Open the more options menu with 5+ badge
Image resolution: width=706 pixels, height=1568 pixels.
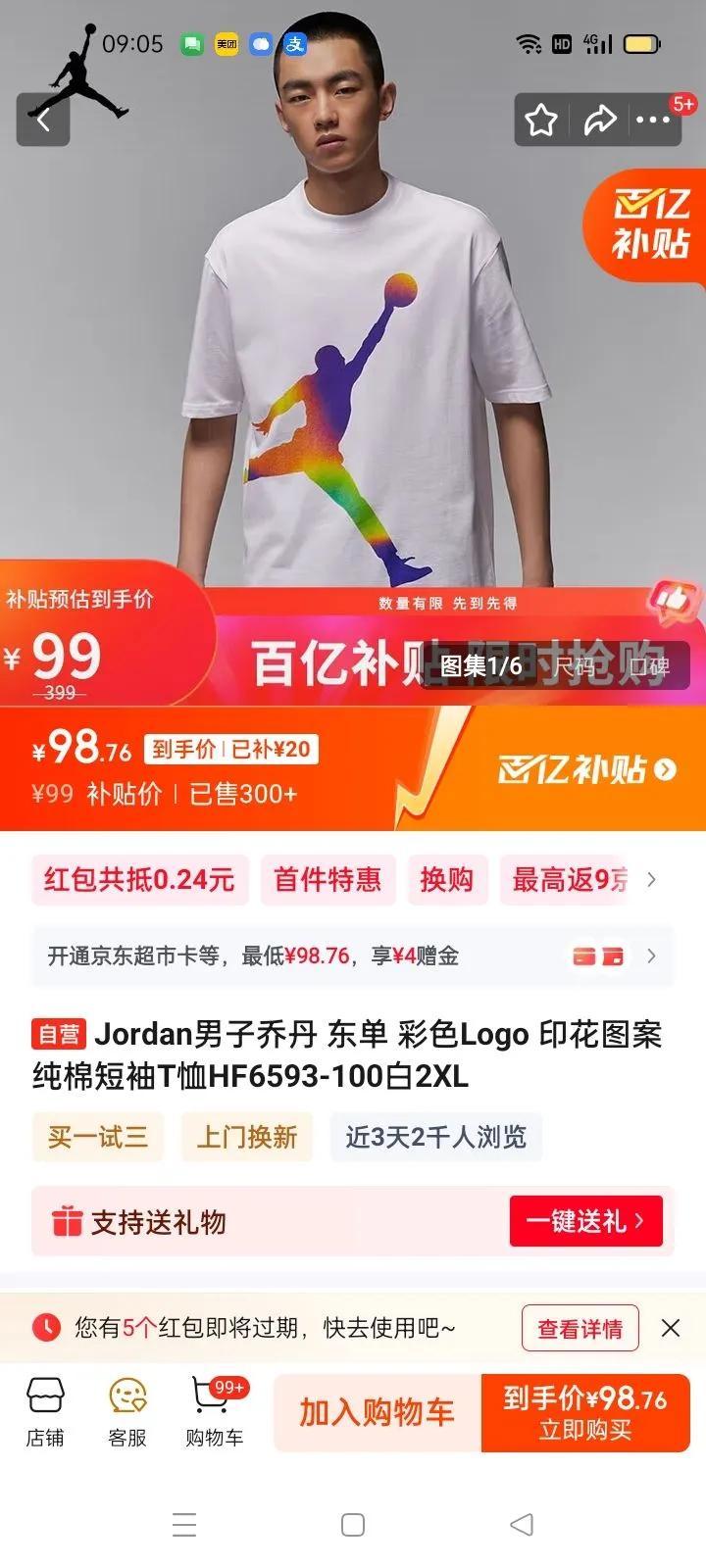click(652, 120)
